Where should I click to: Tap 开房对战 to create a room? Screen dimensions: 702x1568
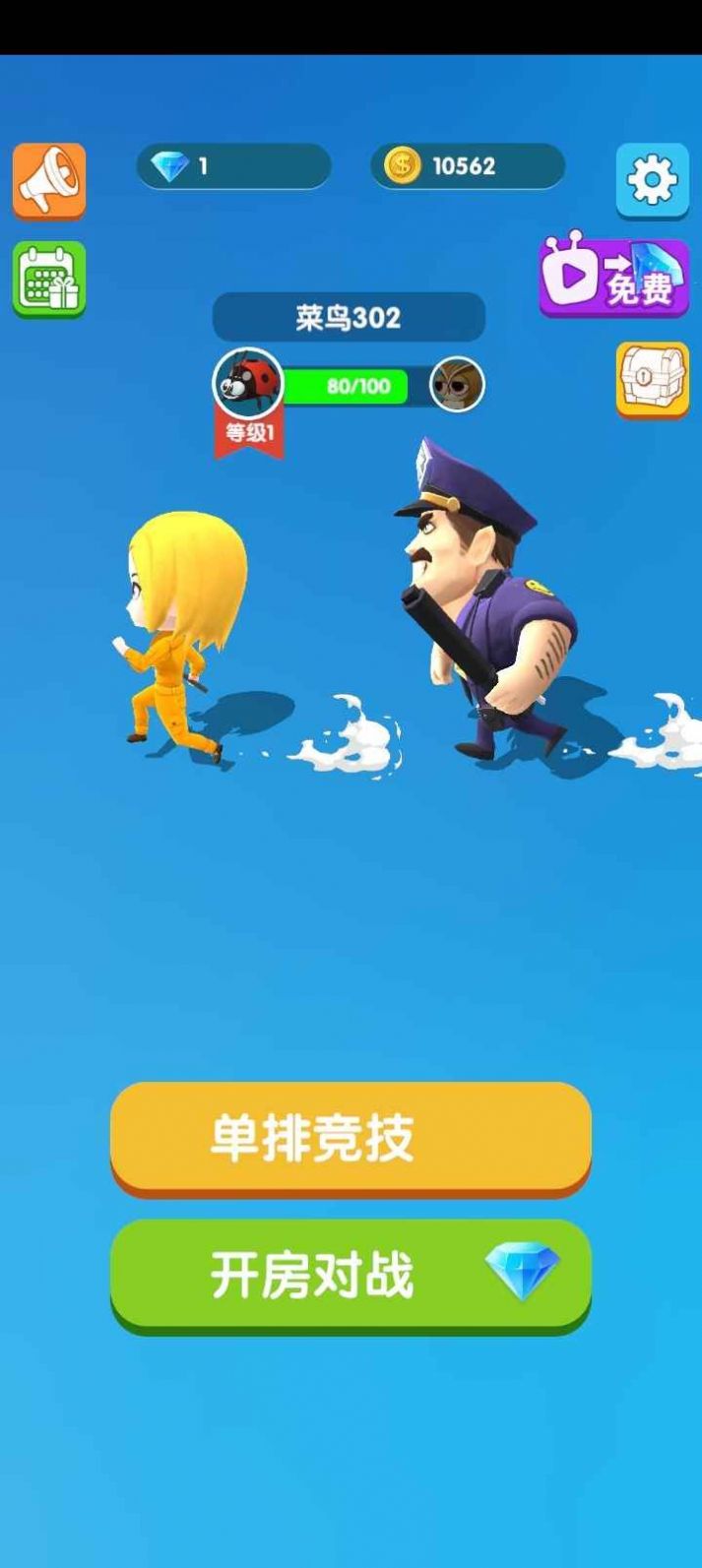point(351,1274)
